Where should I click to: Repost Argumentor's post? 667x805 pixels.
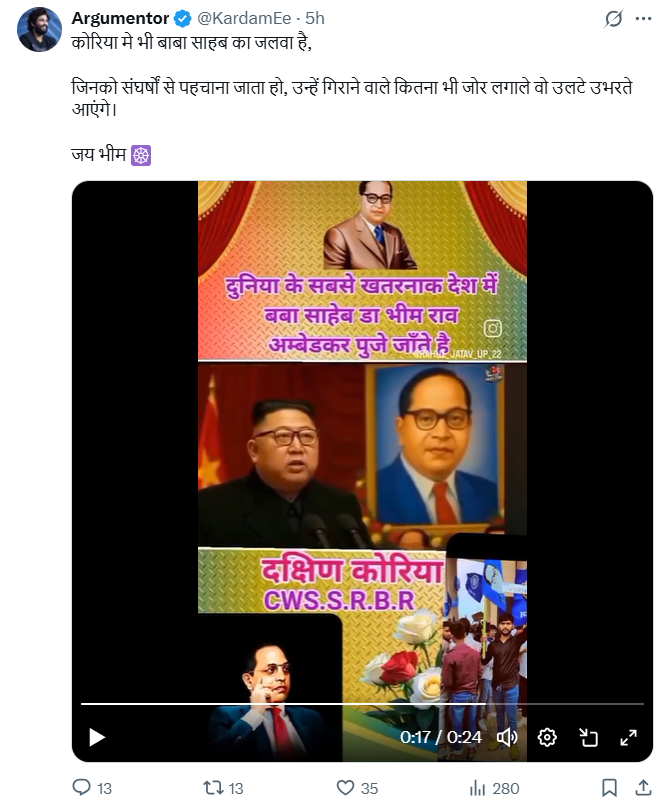[x=210, y=788]
